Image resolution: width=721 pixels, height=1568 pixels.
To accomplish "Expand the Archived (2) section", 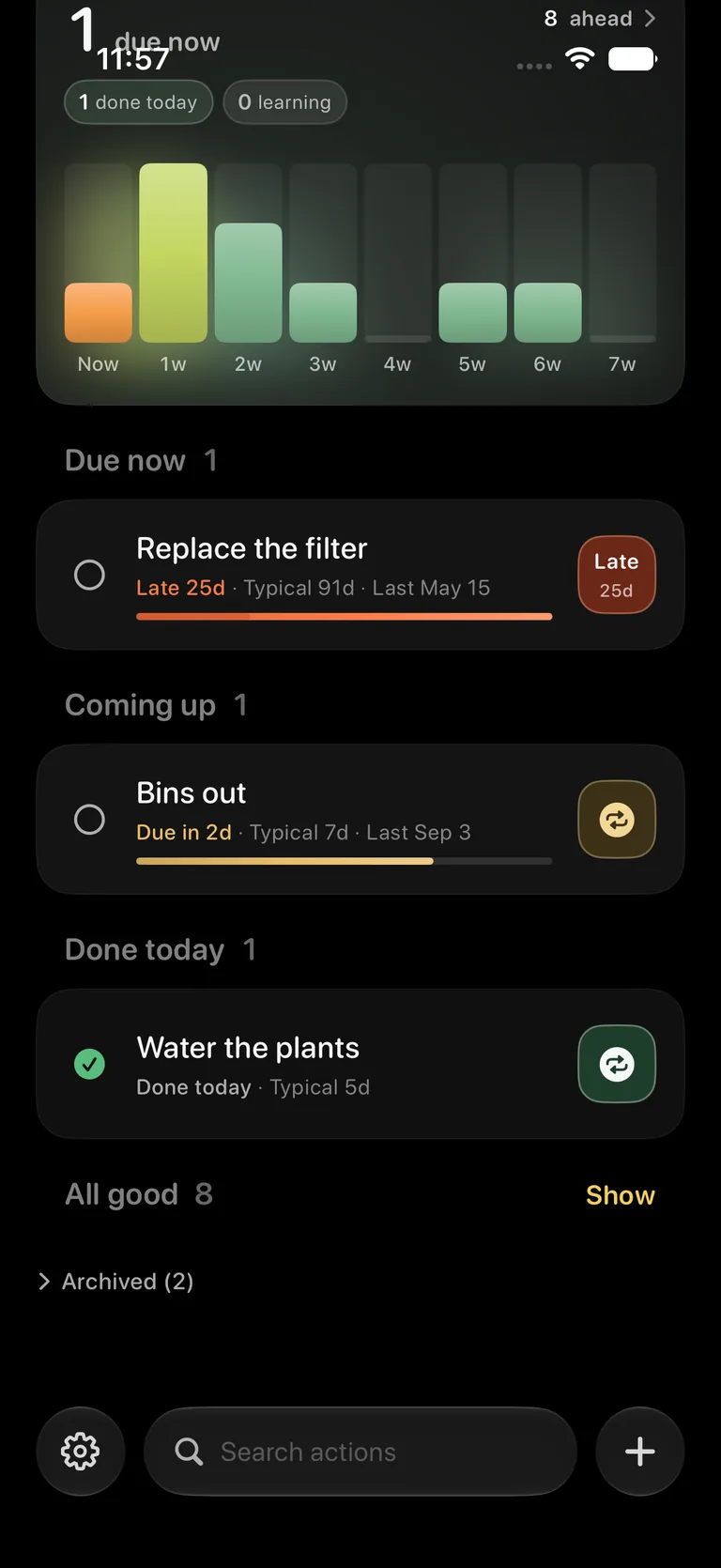I will coord(115,1282).
